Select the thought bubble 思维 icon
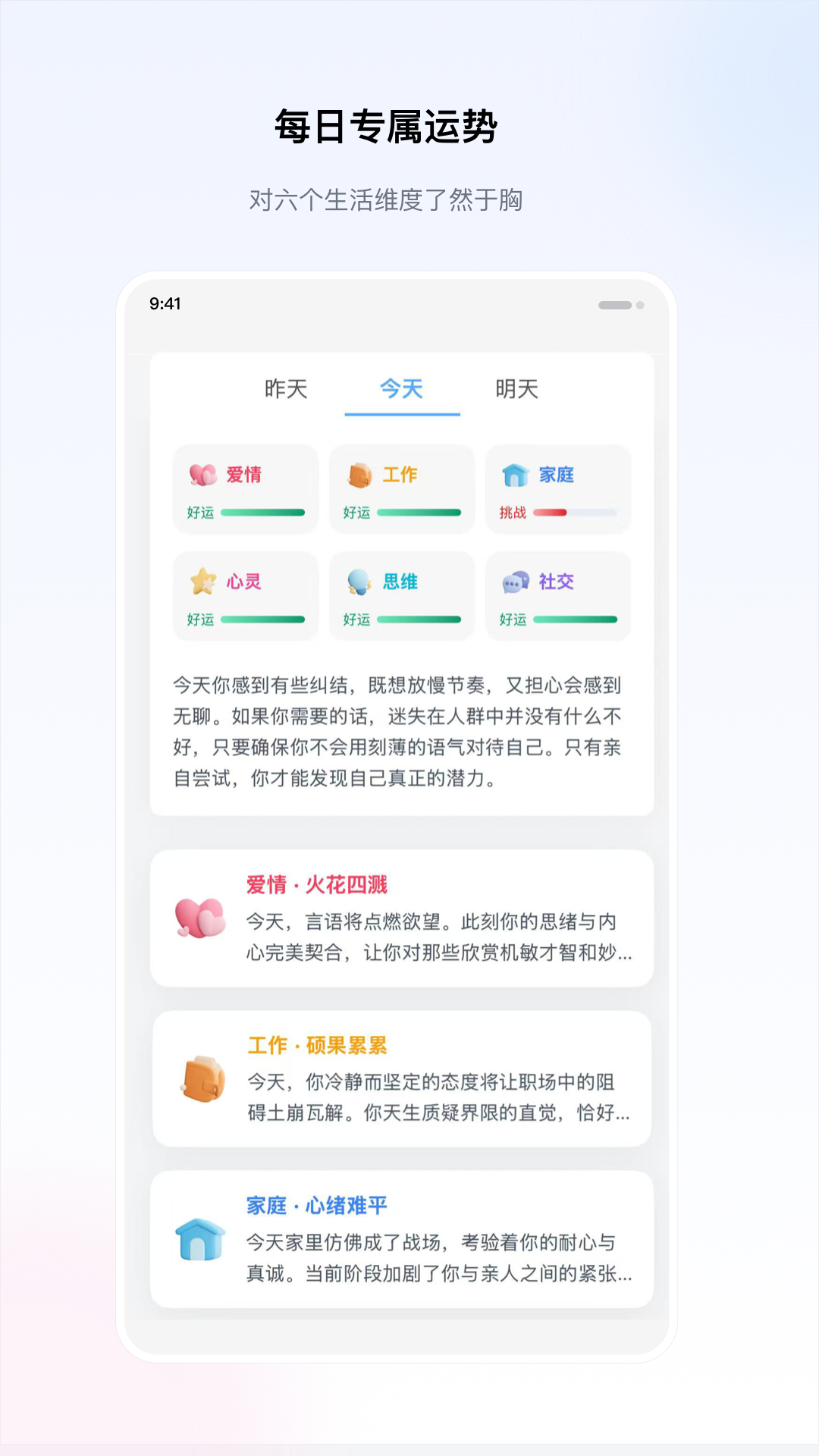Screen dimensions: 819x1456 pos(356,580)
